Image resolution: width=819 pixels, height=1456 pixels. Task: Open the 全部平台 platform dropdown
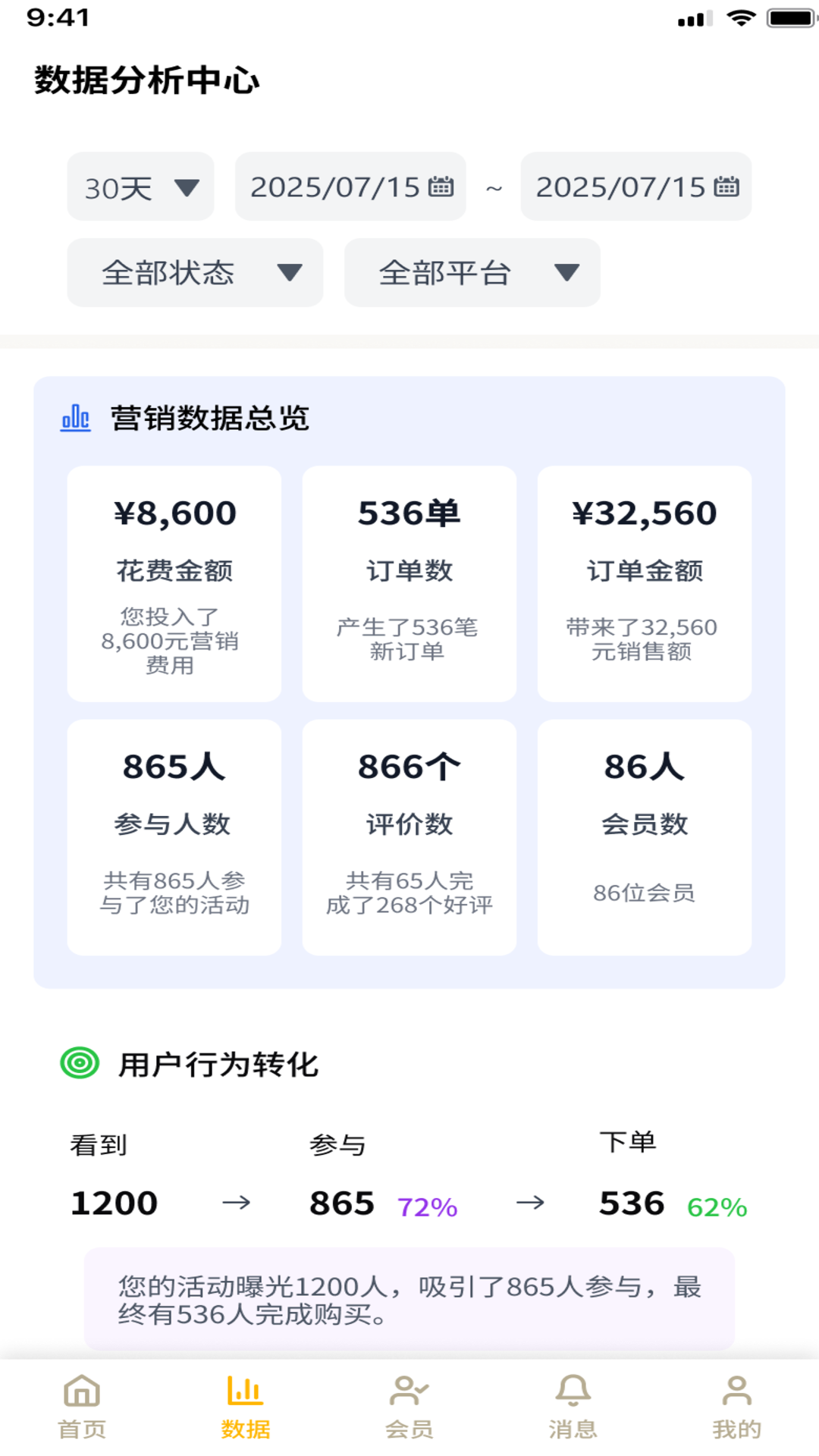(x=471, y=273)
